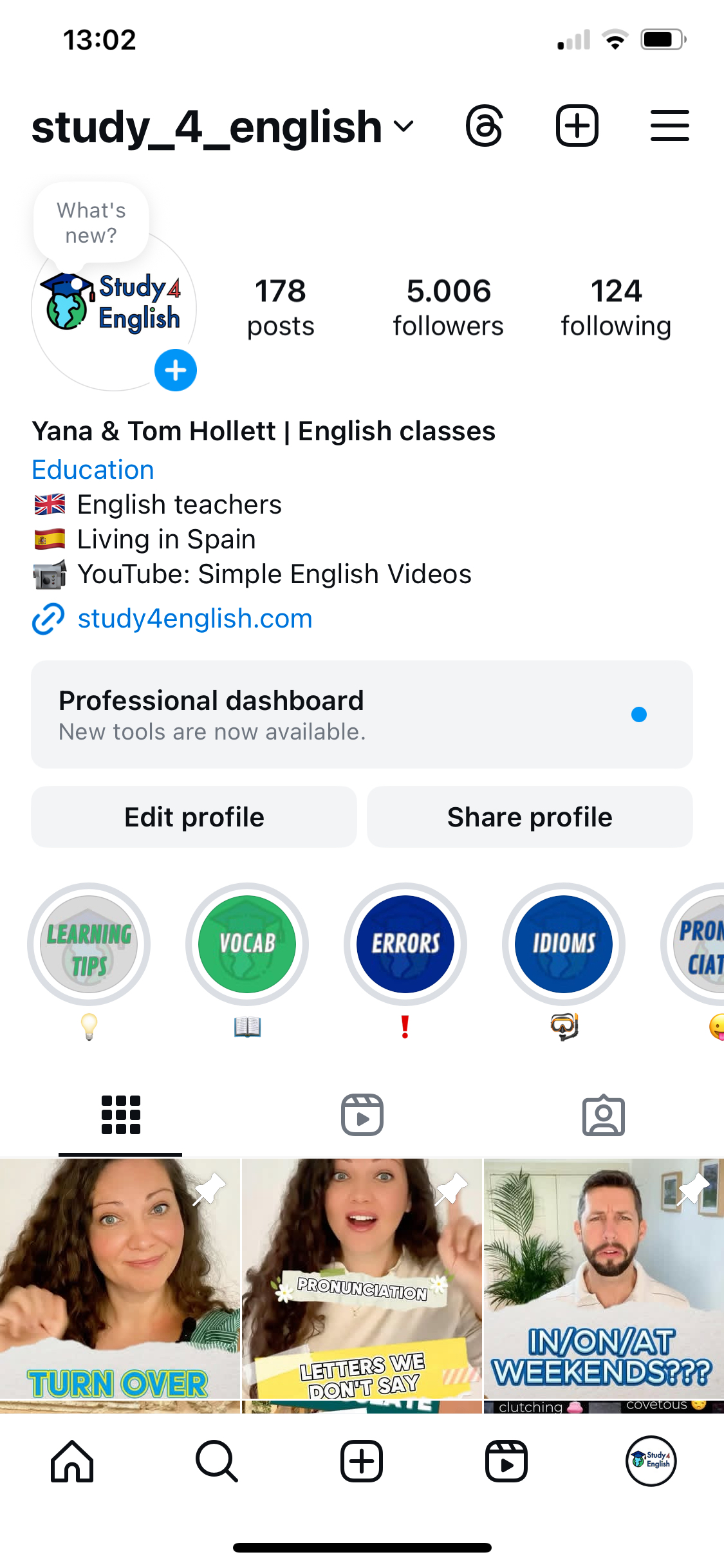The width and height of the screenshot is (724, 1568).
Task: Open the Vocab highlight
Action: point(247,944)
